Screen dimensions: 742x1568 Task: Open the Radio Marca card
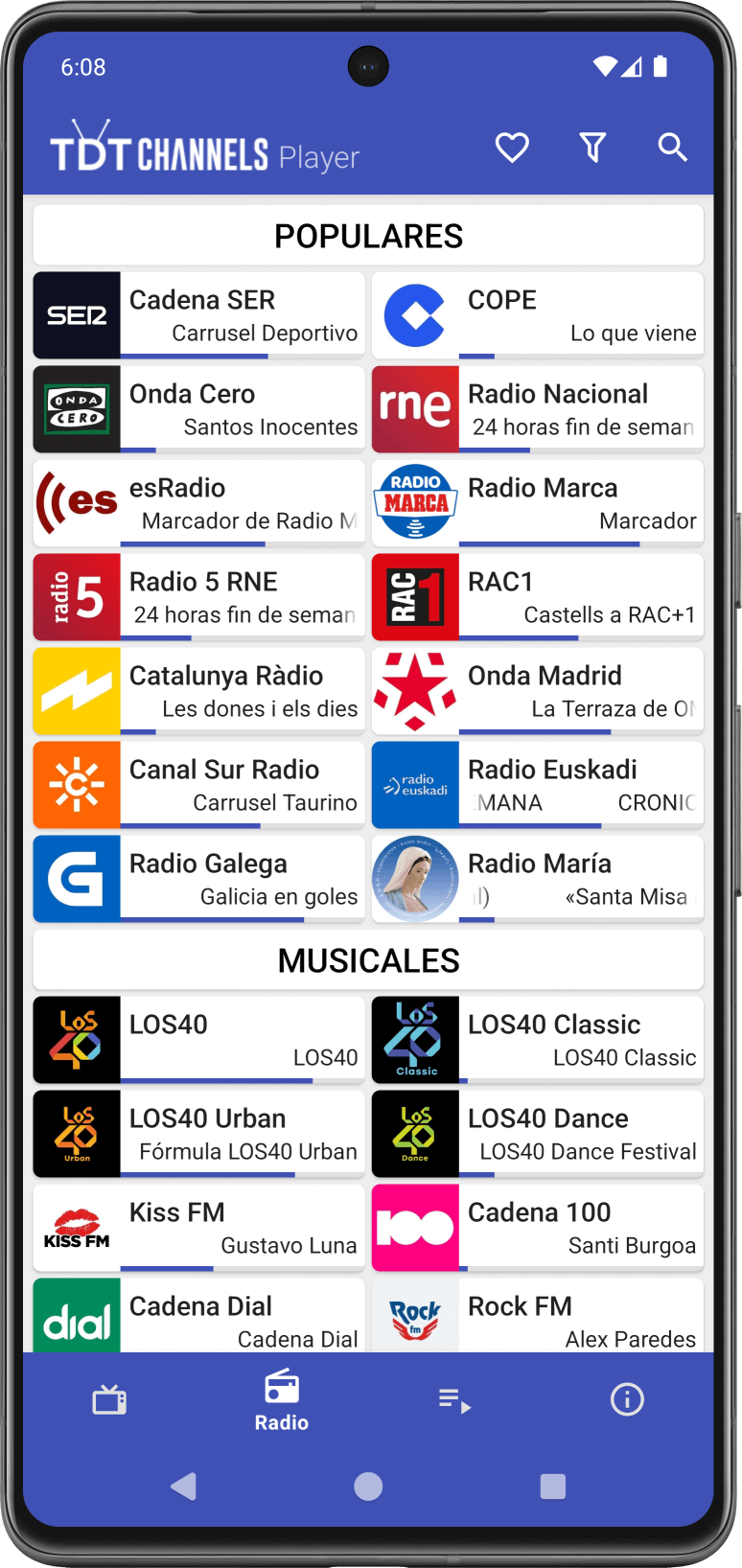click(x=537, y=503)
